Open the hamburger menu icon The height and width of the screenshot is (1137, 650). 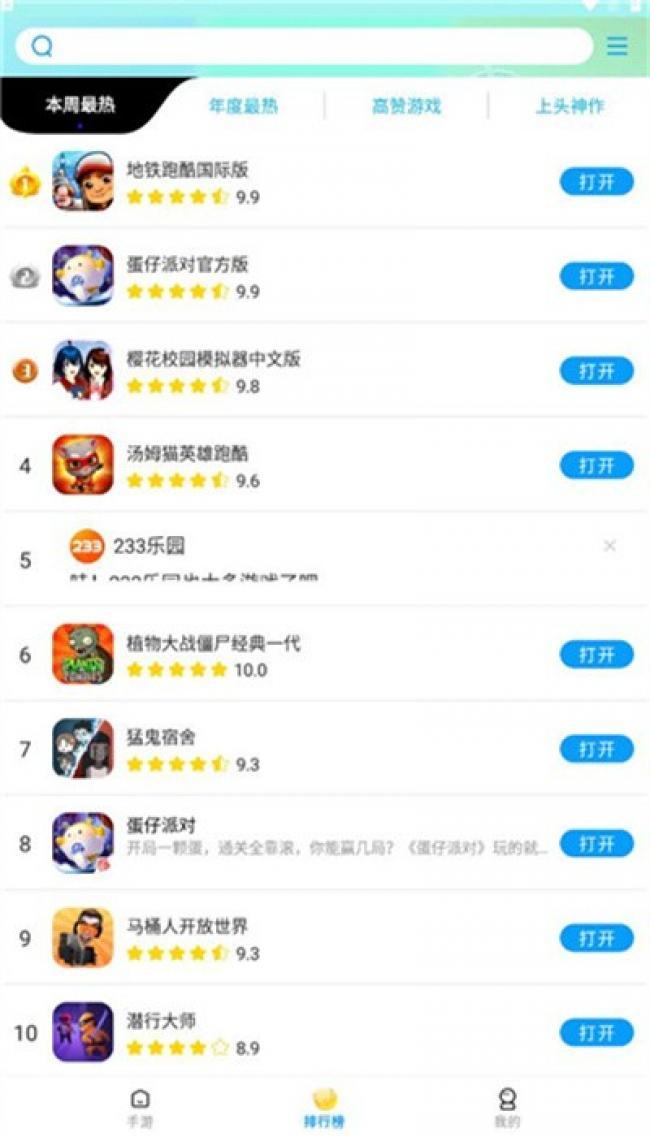(617, 46)
